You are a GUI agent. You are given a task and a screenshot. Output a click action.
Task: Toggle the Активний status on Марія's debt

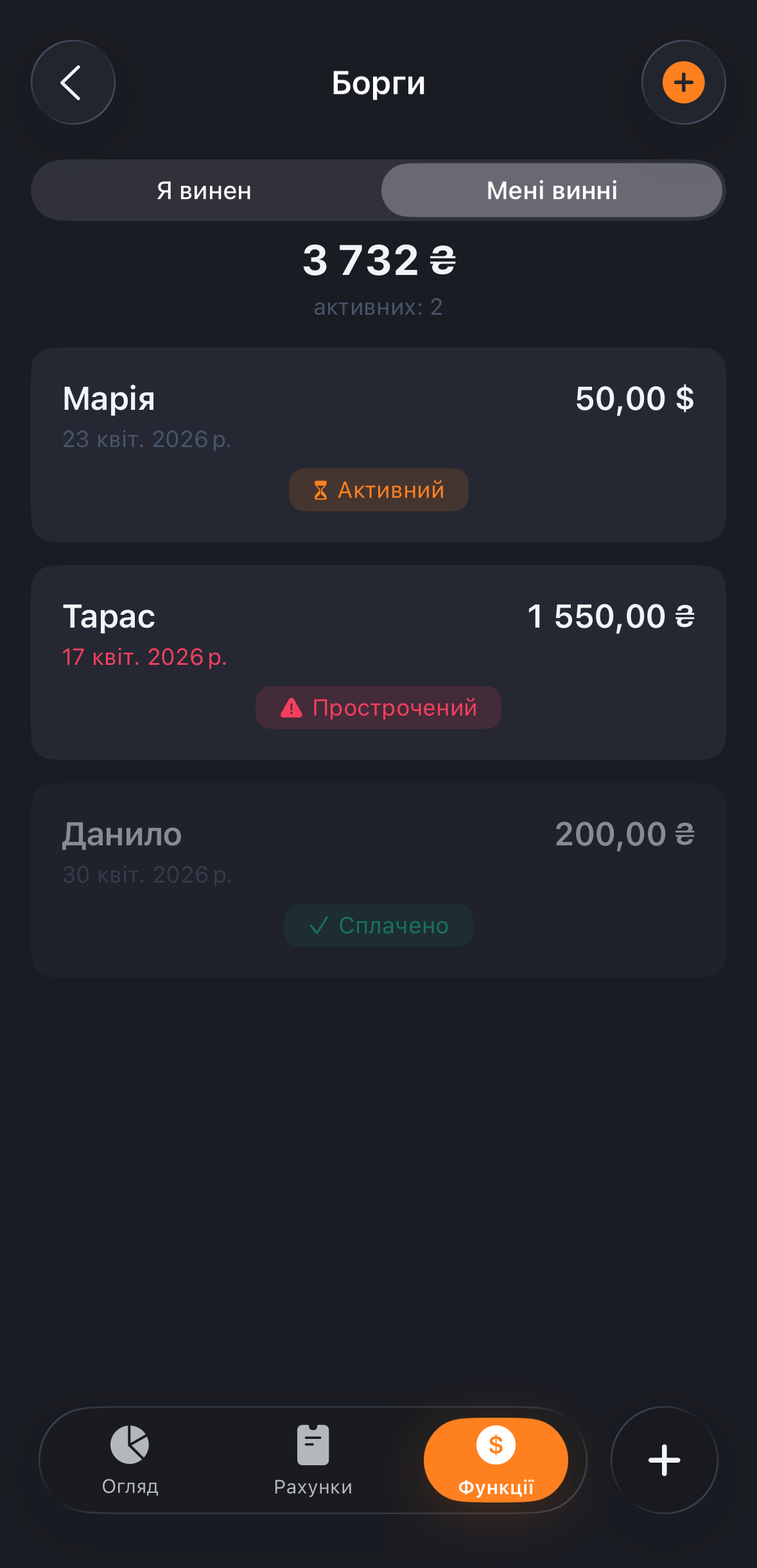coord(378,489)
